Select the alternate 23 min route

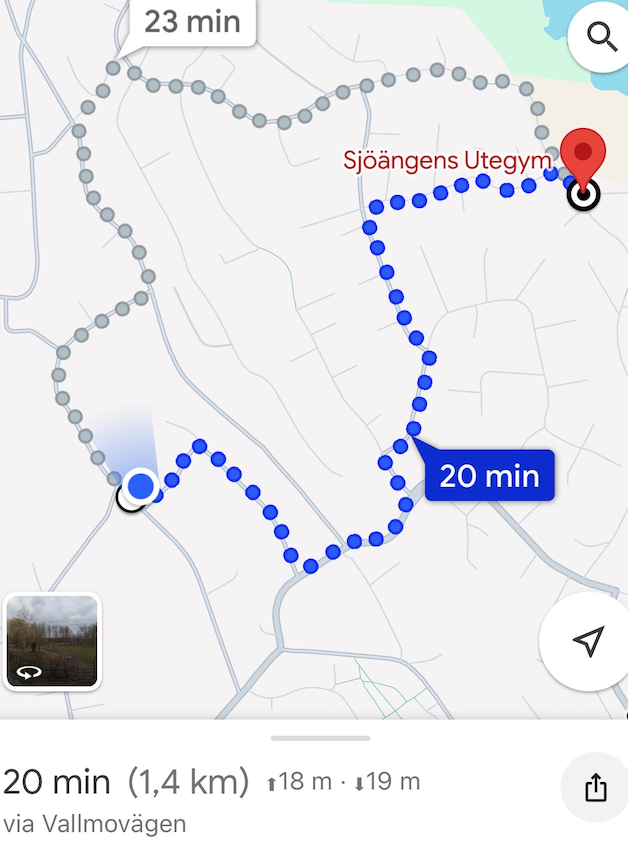pos(190,22)
